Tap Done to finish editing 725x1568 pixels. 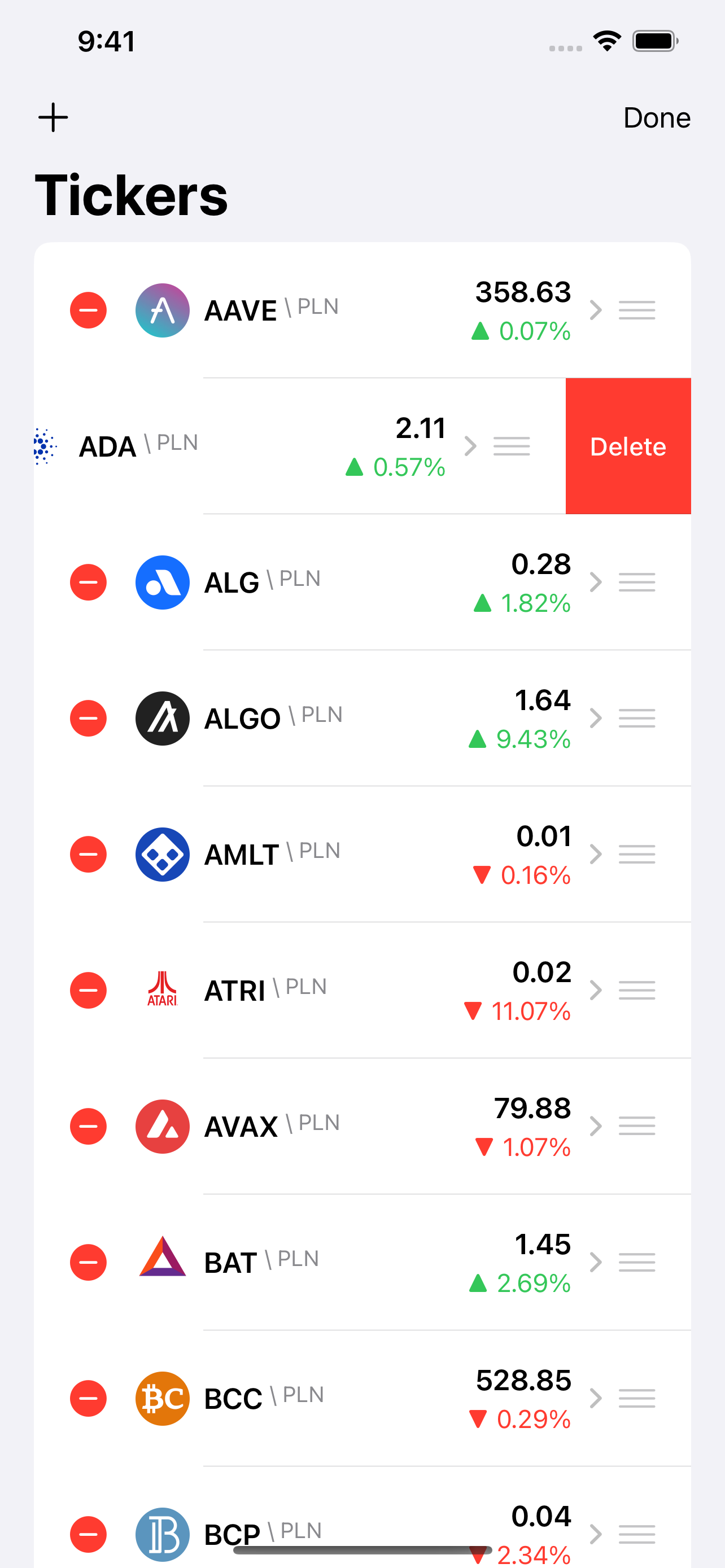[656, 117]
